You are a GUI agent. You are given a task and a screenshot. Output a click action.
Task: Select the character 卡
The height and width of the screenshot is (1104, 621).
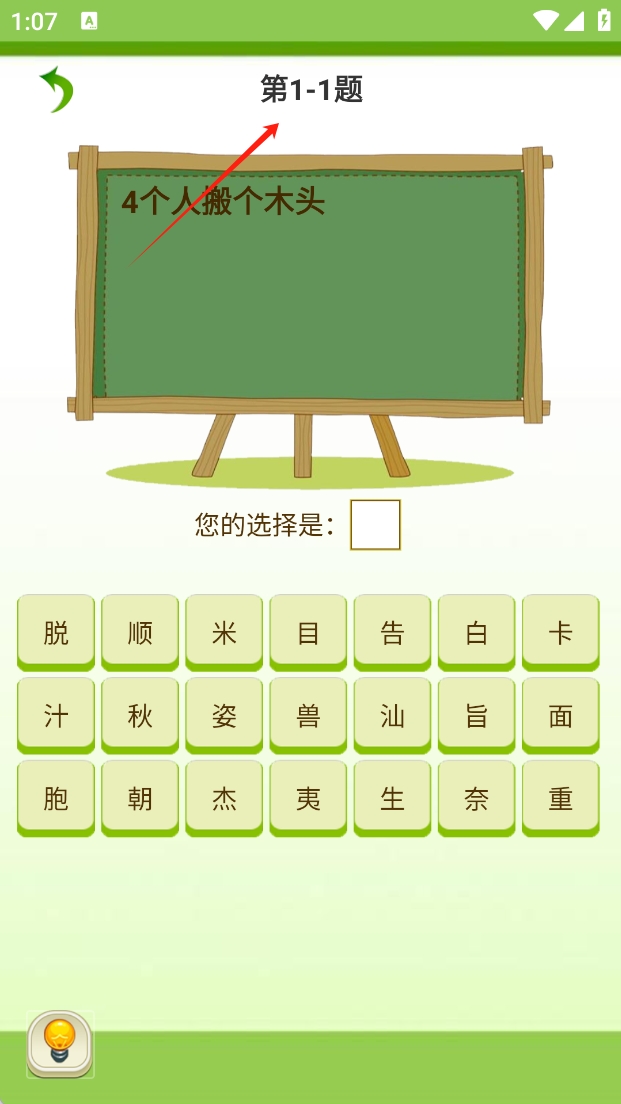pyautogui.click(x=560, y=632)
